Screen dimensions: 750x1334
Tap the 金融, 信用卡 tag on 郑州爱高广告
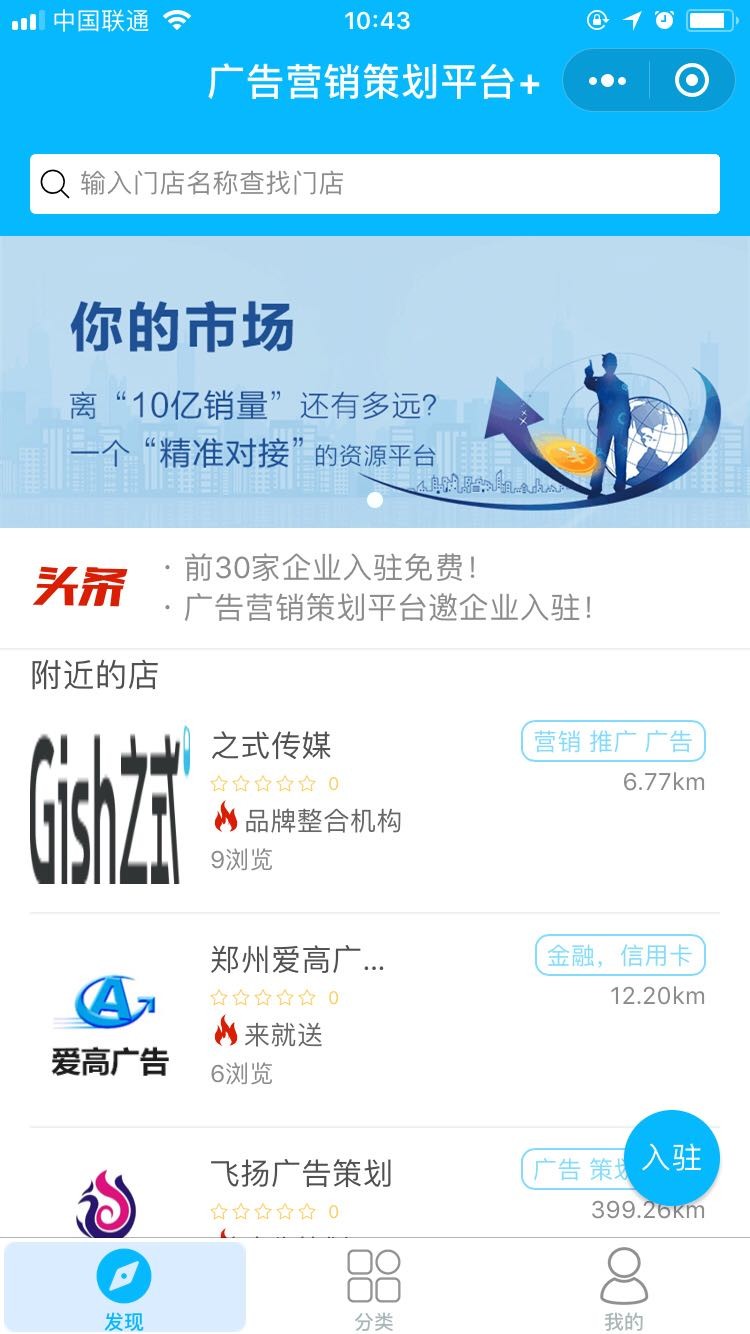click(620, 956)
